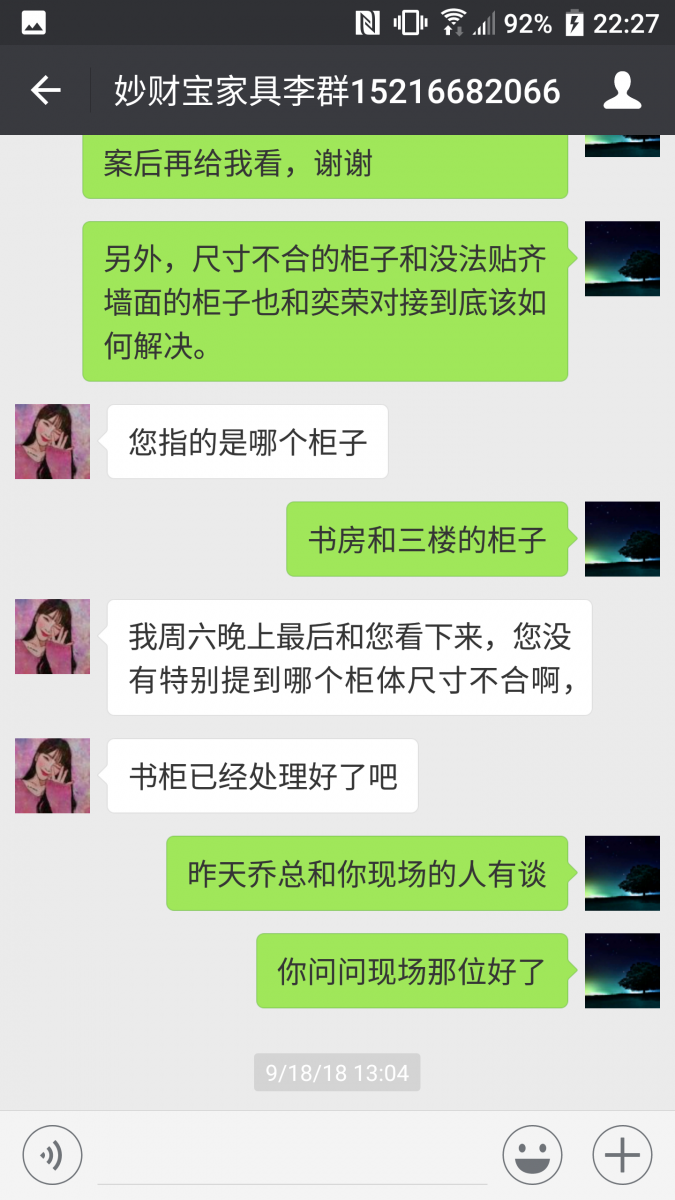Tap avatar beside "您指的是哪个柜子"
675x1200 pixels.
click(52, 441)
